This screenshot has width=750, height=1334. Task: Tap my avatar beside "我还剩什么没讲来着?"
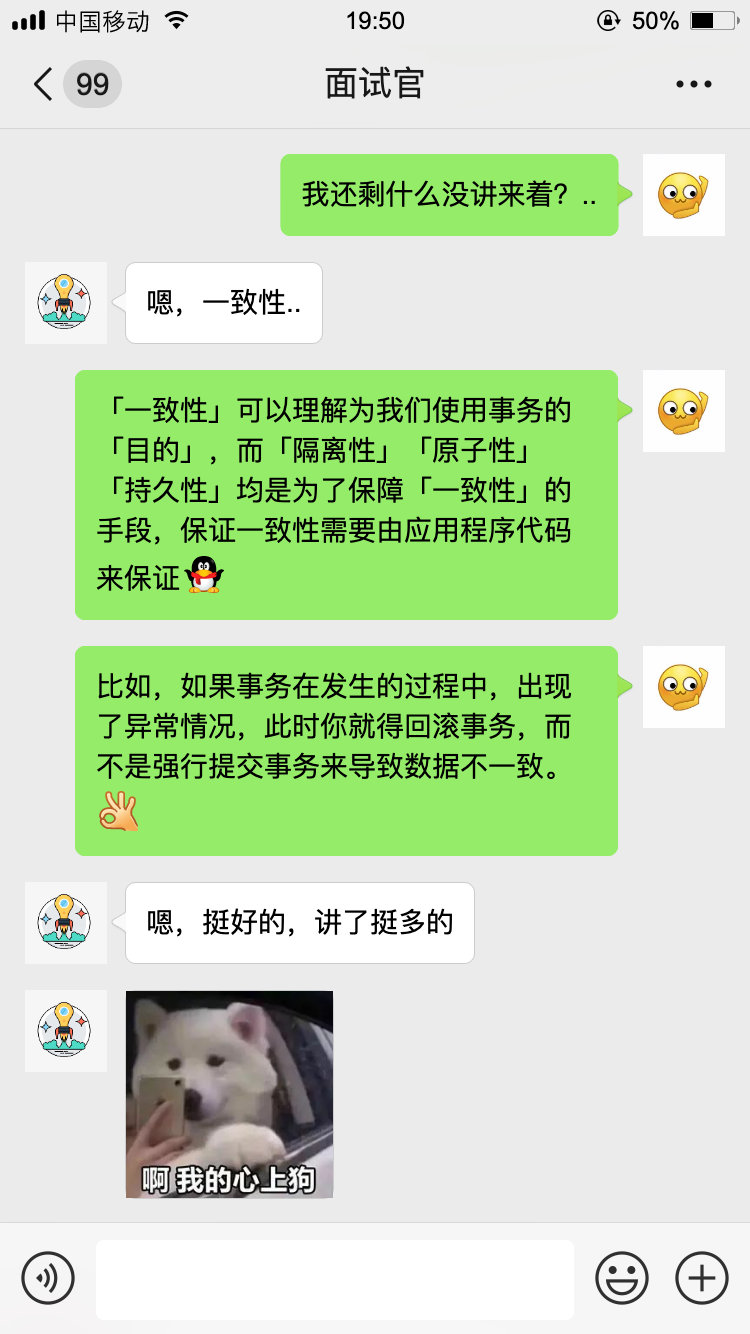click(x=683, y=195)
